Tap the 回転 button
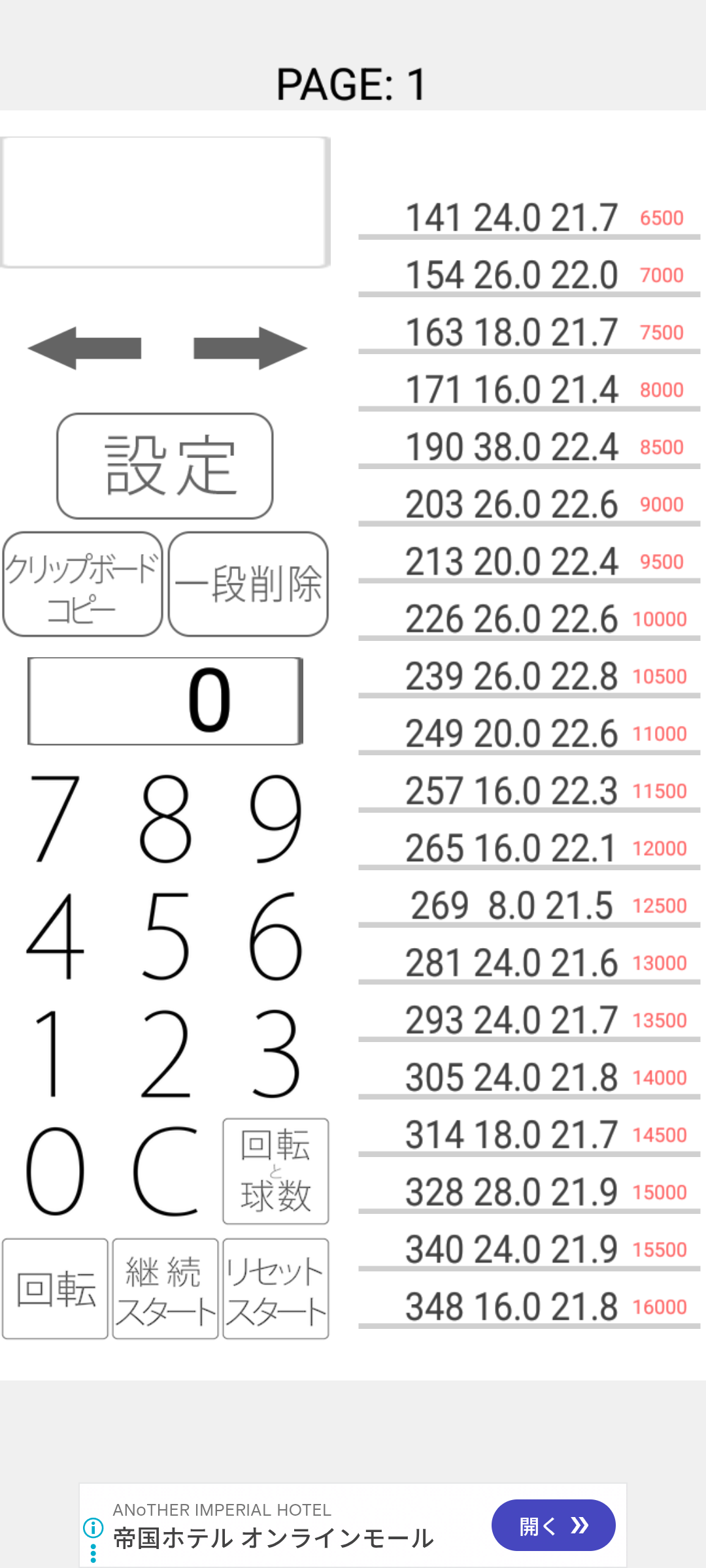706x1568 pixels. point(55,1289)
